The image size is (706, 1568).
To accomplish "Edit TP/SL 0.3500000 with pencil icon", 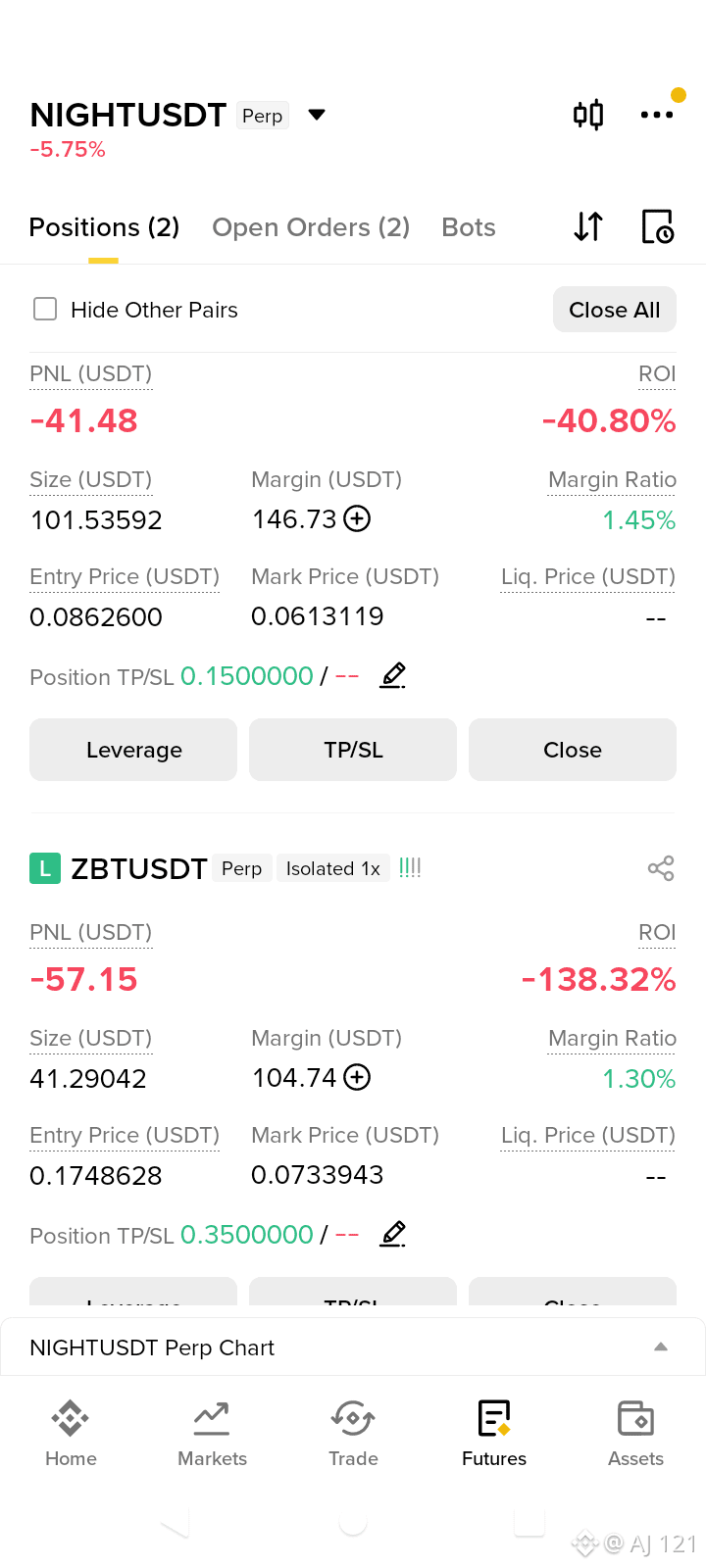I will [393, 1234].
